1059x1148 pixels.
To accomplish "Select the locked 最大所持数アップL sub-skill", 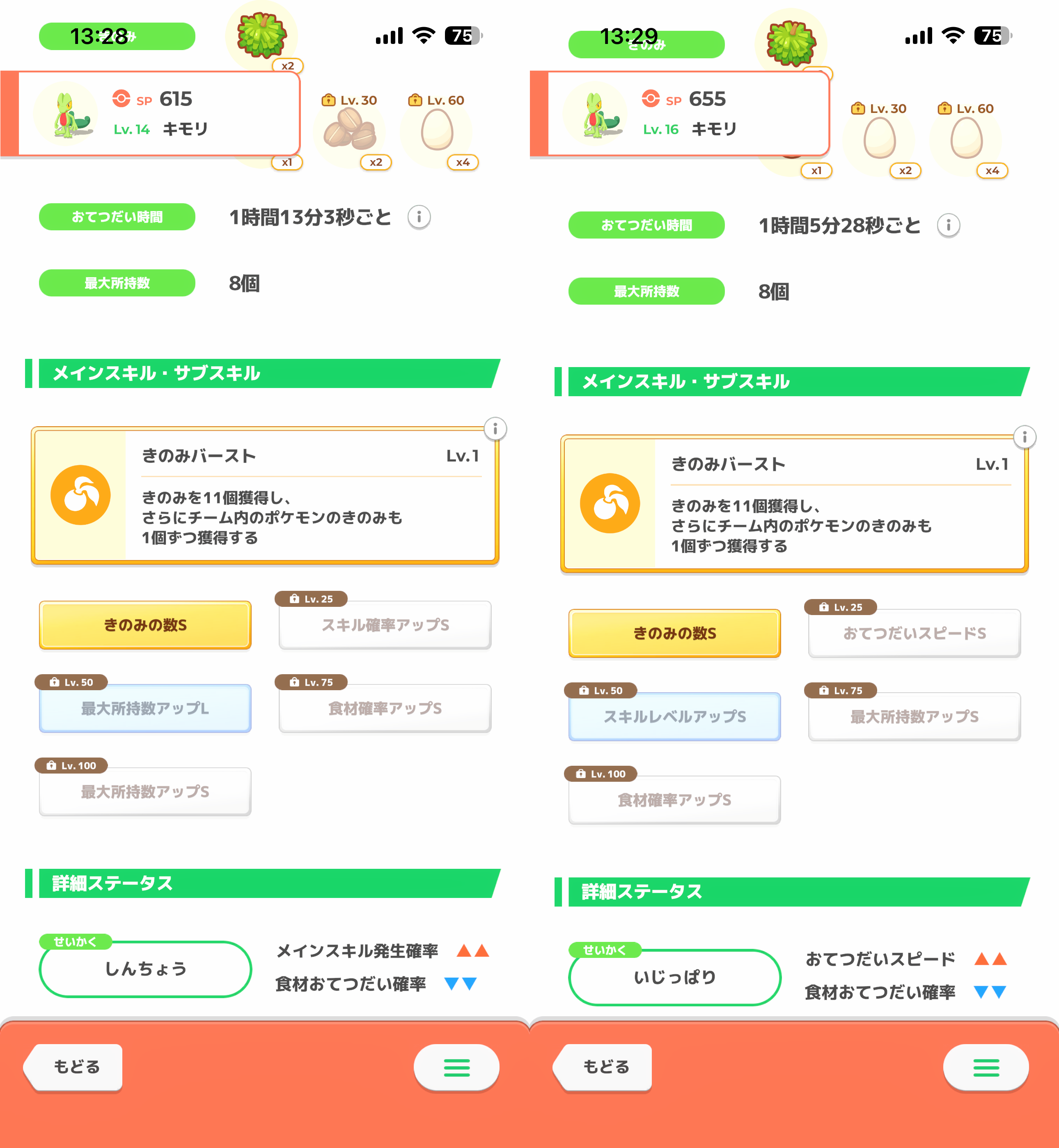I will [x=145, y=708].
